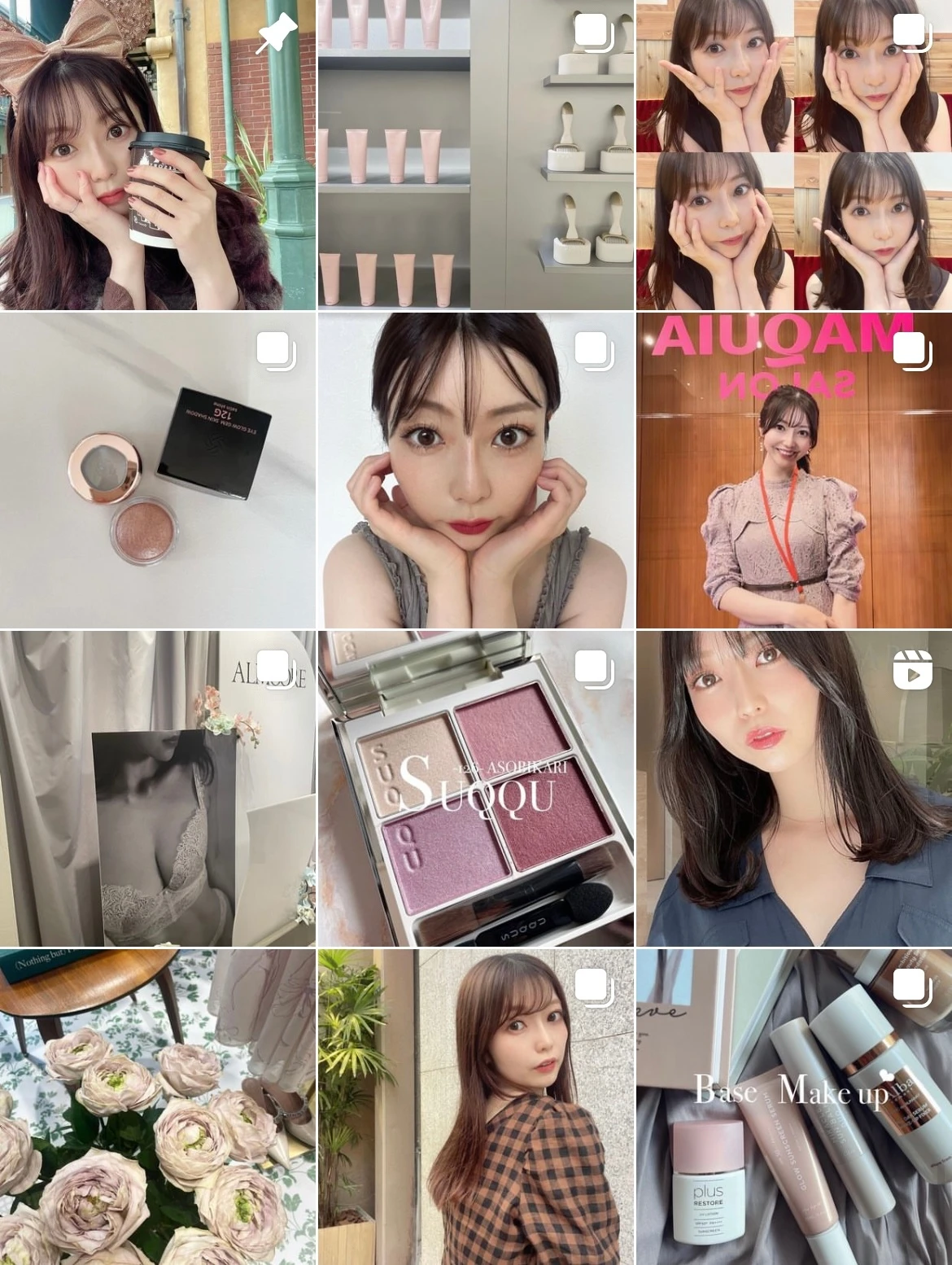Screen dimensions: 952x1265
Task: Open the reel with the navy blouse
Action: point(793,788)
